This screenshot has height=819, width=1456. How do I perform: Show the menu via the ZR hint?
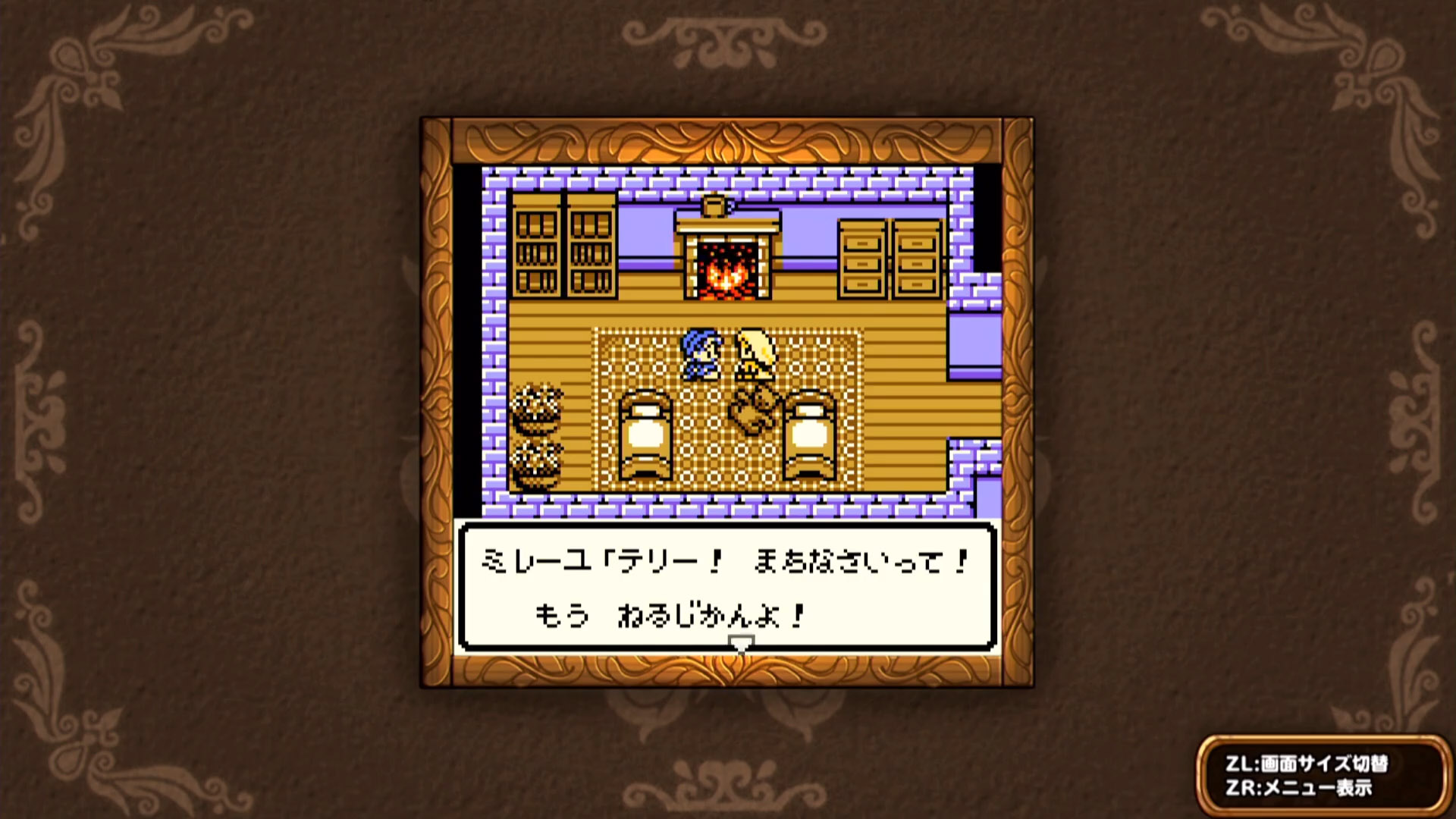tap(1298, 788)
